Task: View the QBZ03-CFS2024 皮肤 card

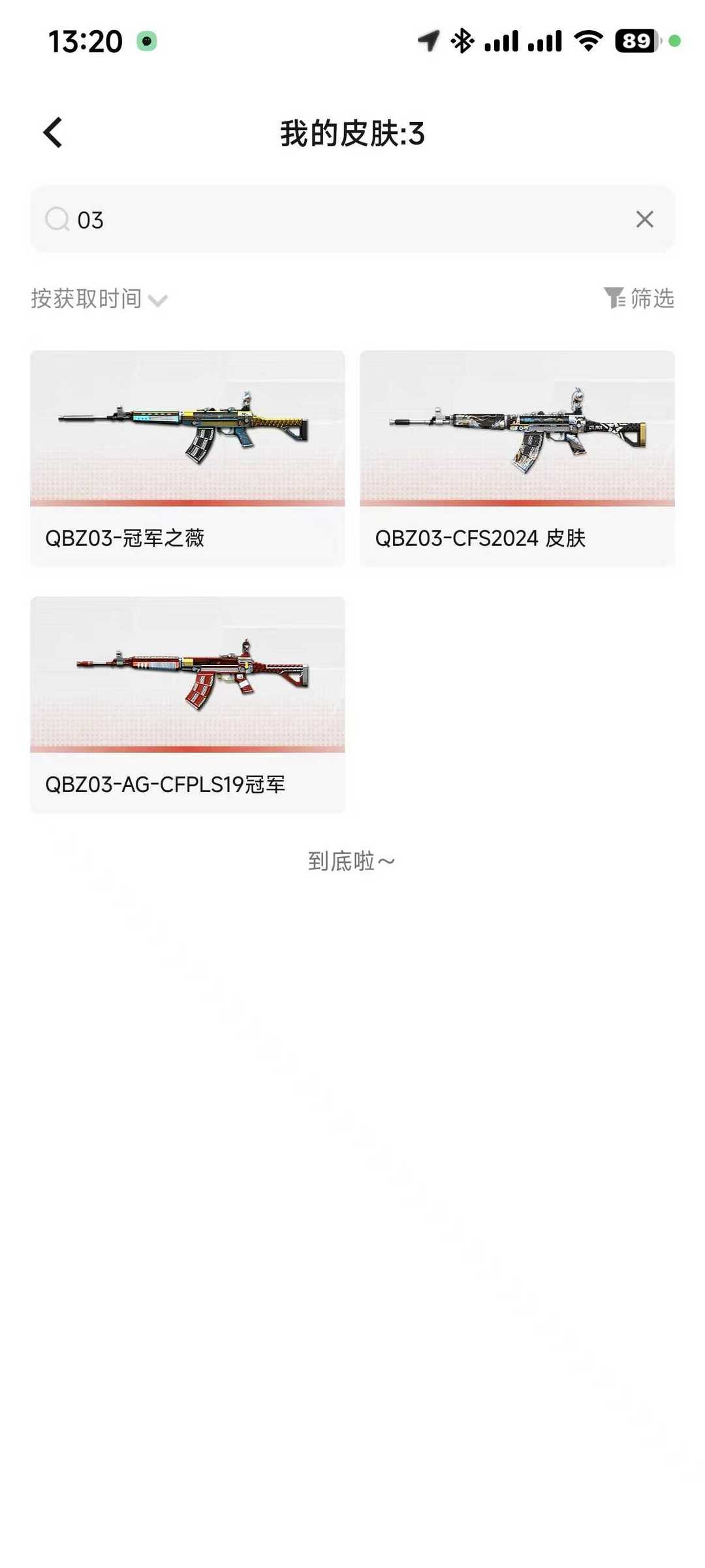Action: pyautogui.click(x=517, y=458)
